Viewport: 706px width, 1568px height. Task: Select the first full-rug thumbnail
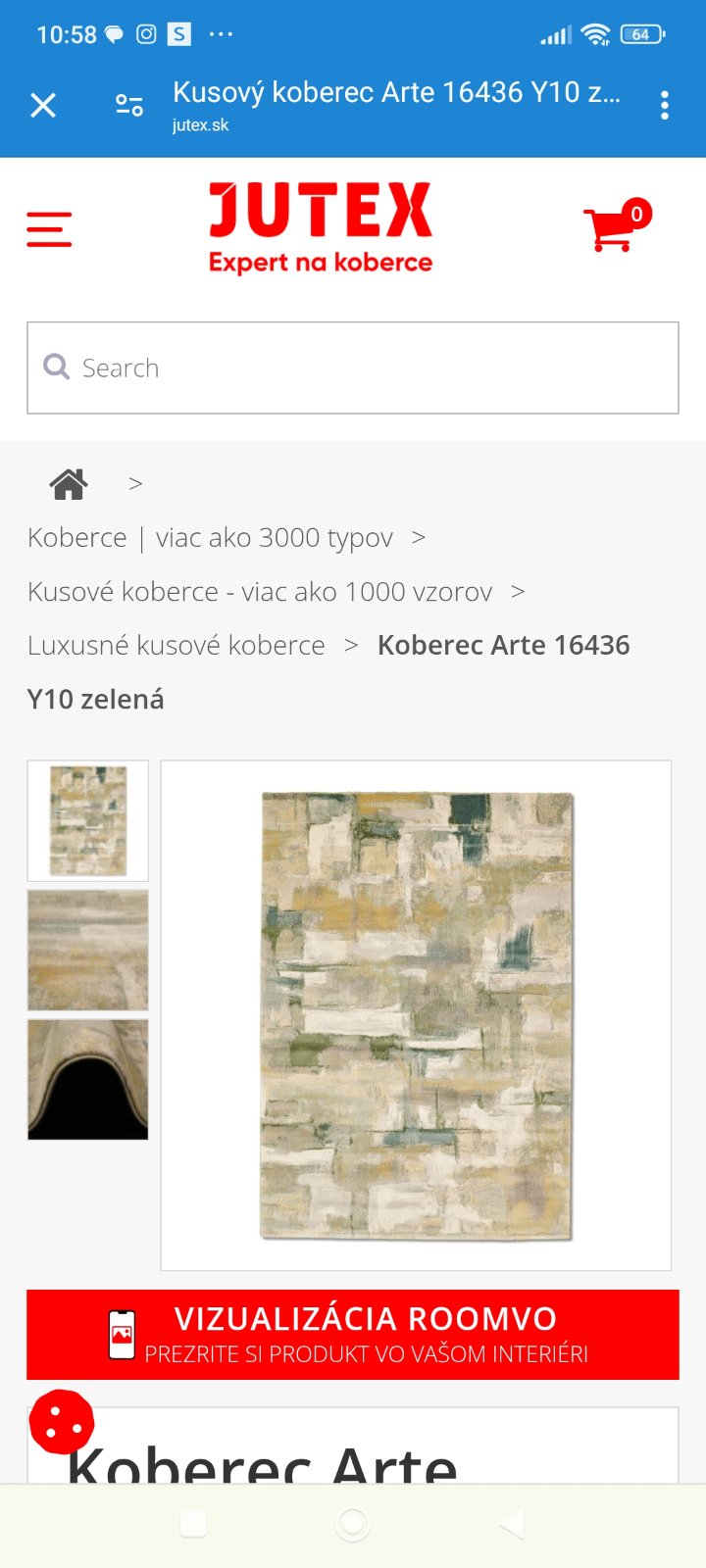tap(88, 821)
